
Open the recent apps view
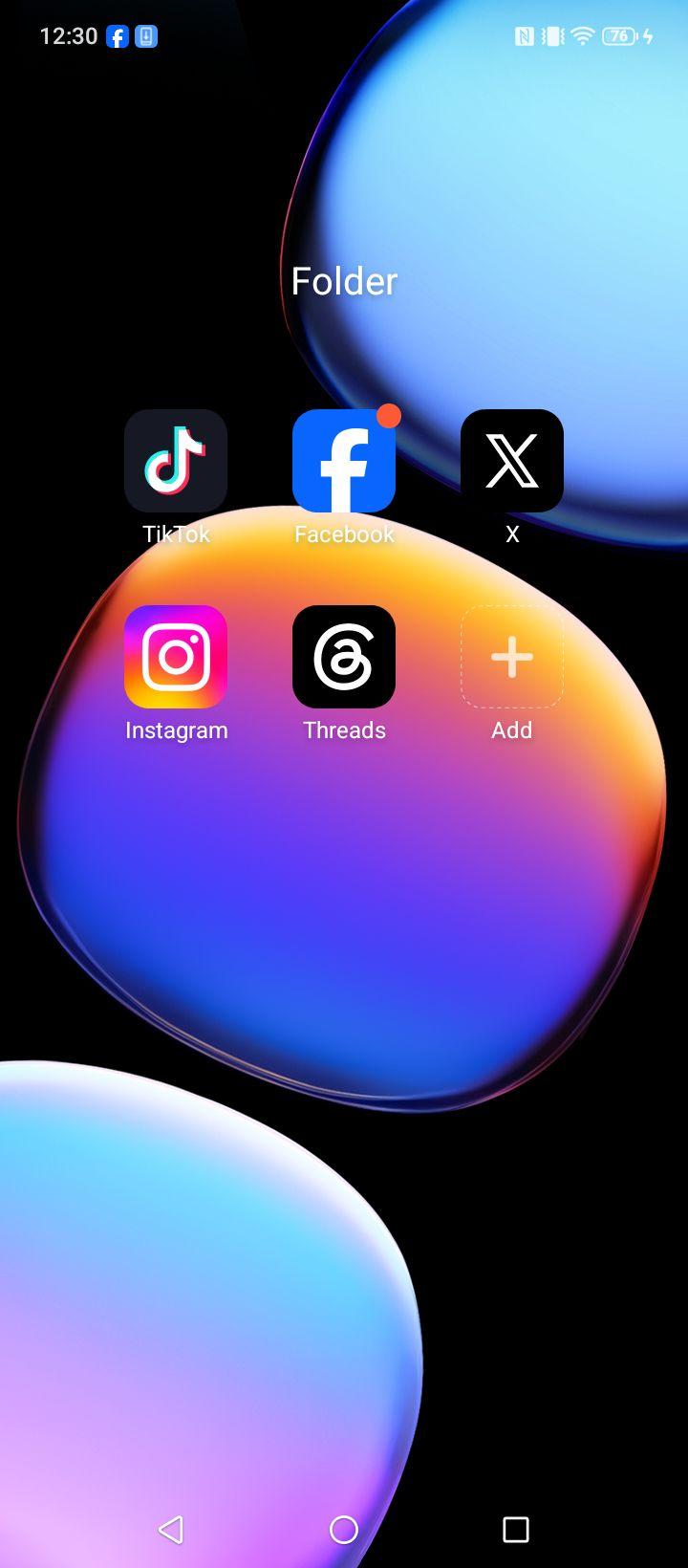516,1530
